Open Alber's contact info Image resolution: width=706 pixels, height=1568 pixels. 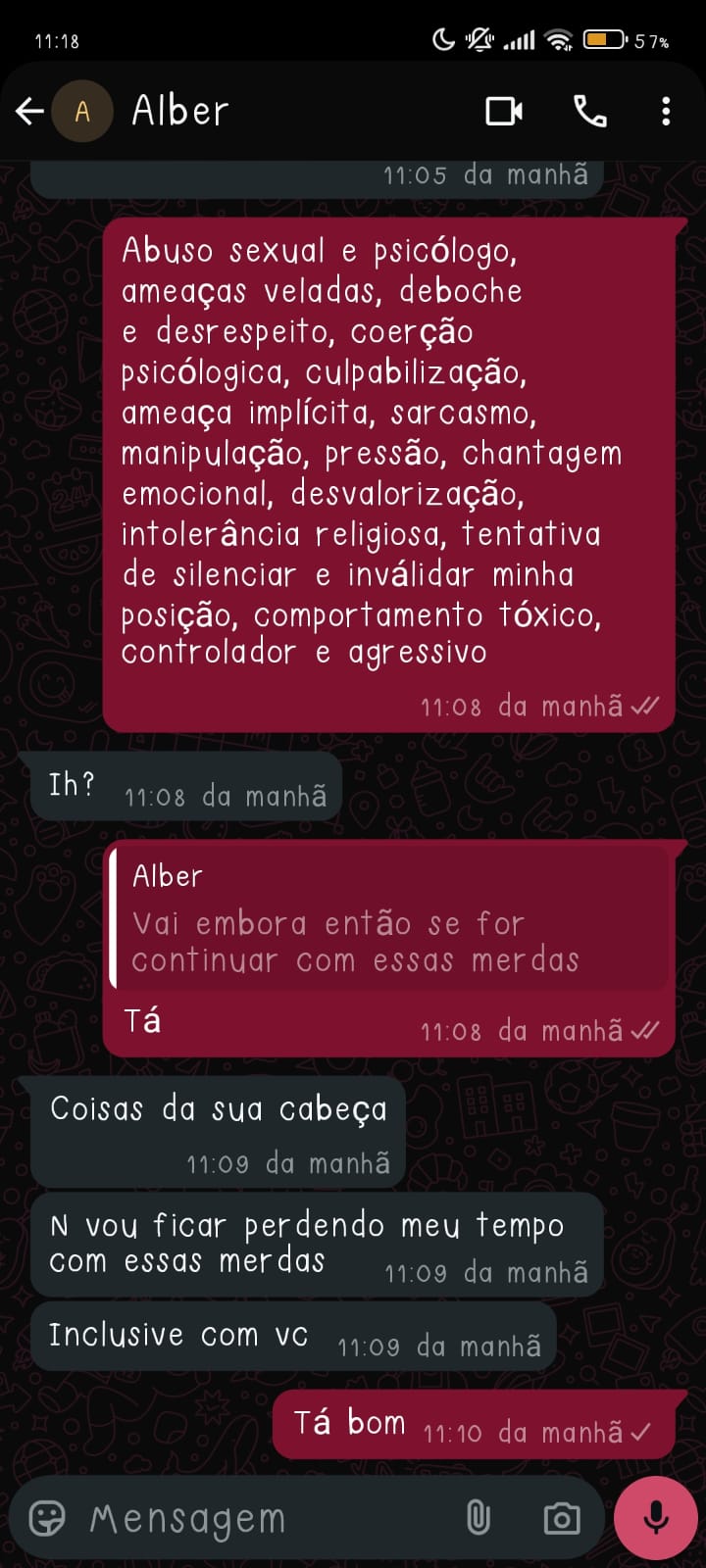pos(180,112)
